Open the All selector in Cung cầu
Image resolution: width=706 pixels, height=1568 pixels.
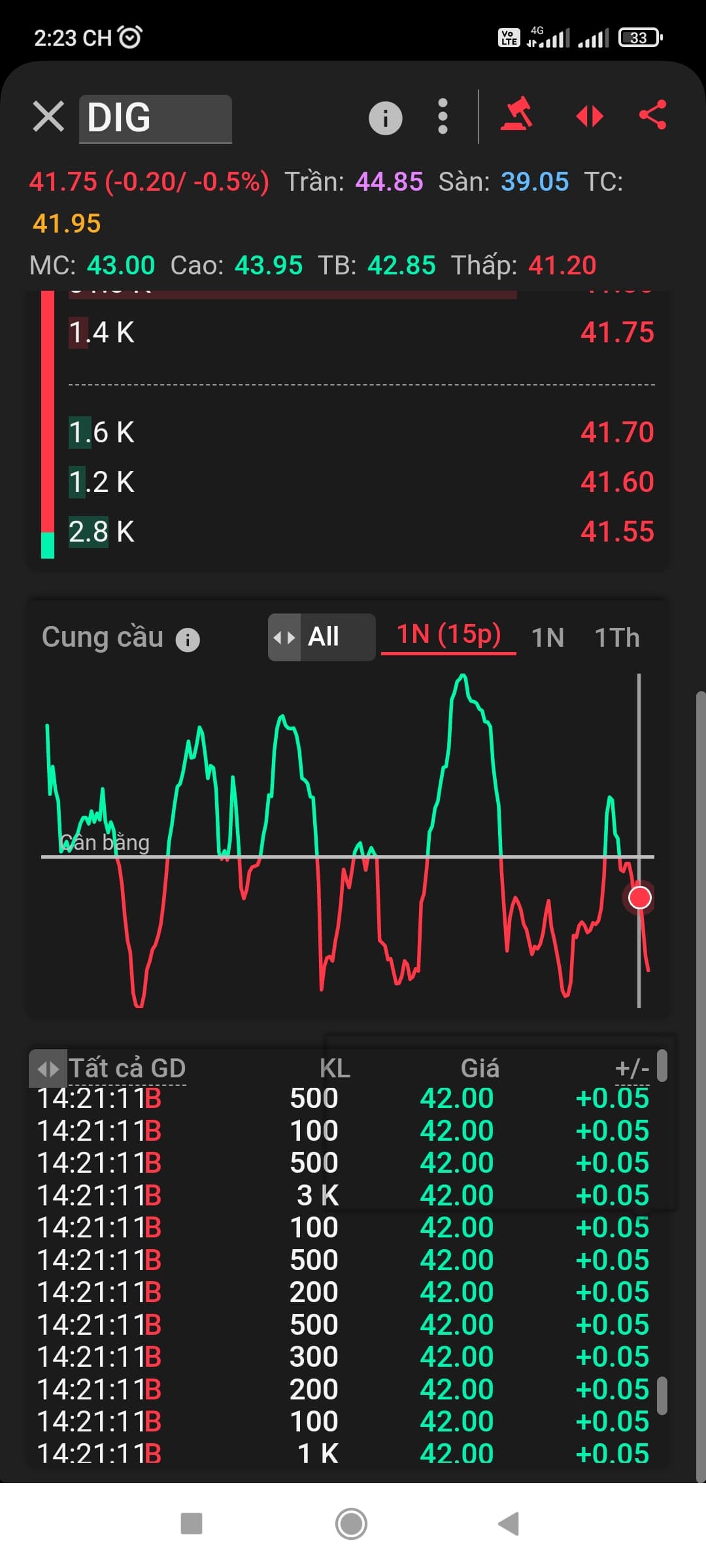(322, 637)
